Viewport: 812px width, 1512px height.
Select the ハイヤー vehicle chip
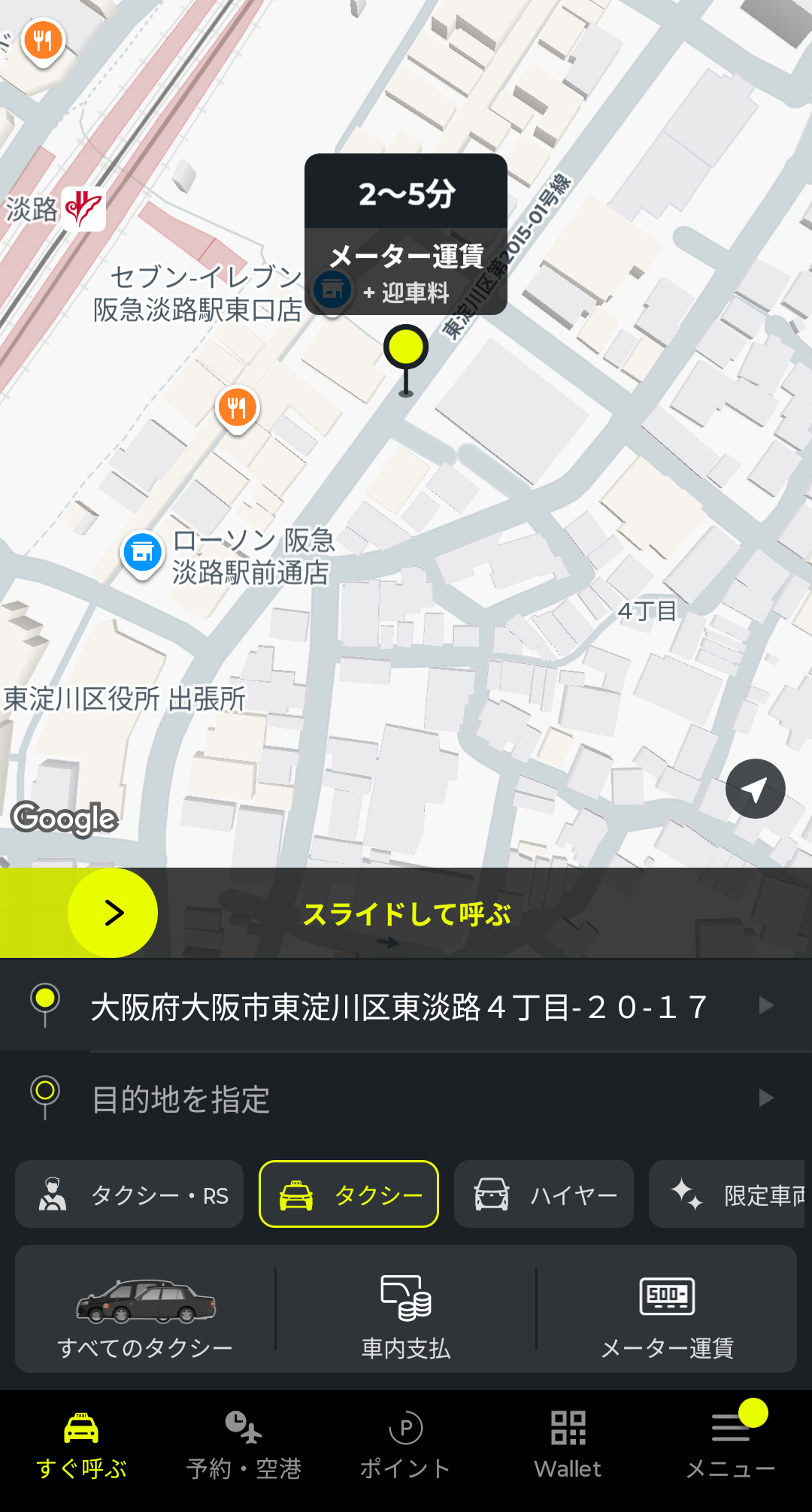pyautogui.click(x=544, y=1195)
